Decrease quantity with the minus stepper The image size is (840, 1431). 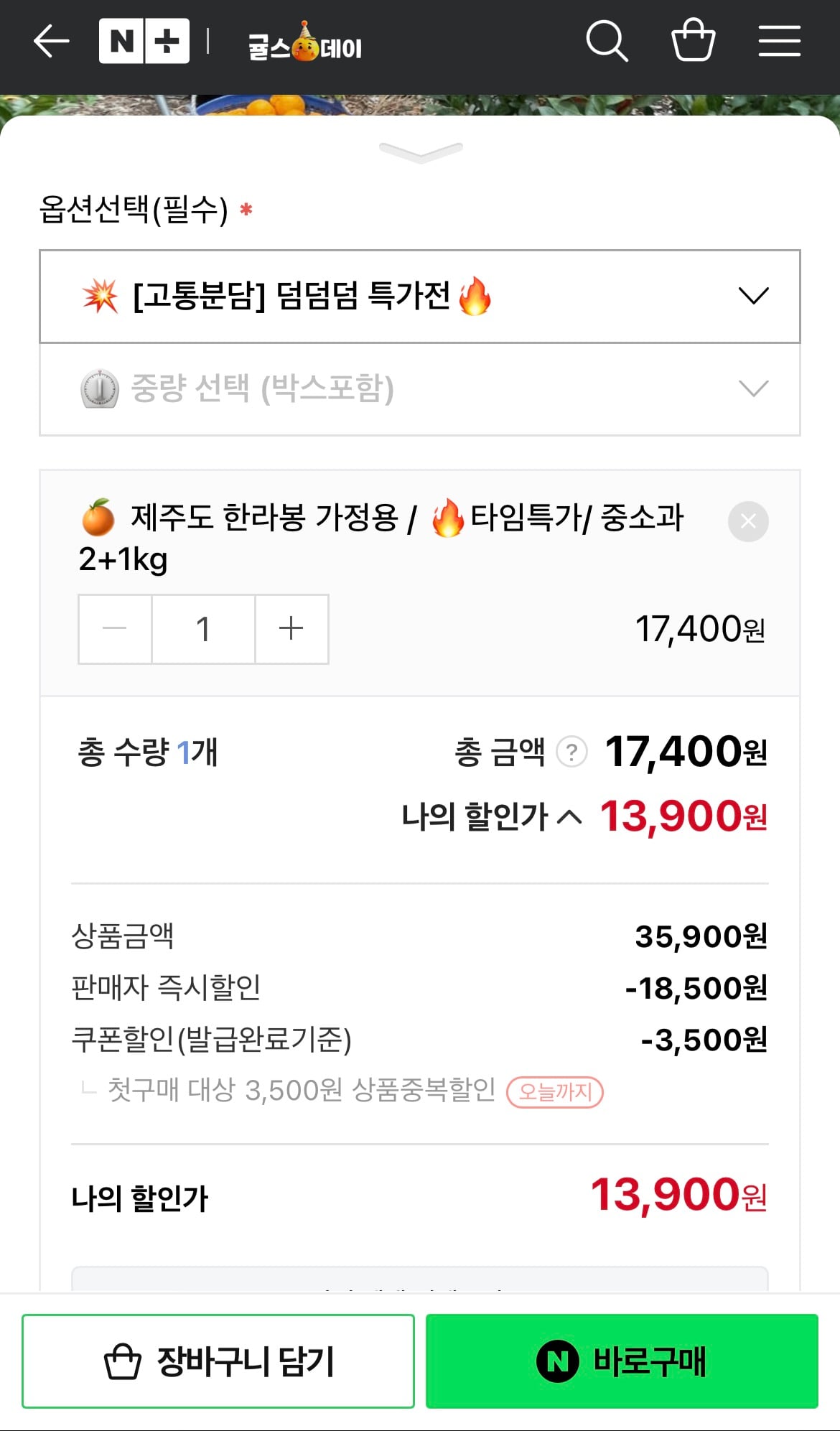pyautogui.click(x=114, y=628)
